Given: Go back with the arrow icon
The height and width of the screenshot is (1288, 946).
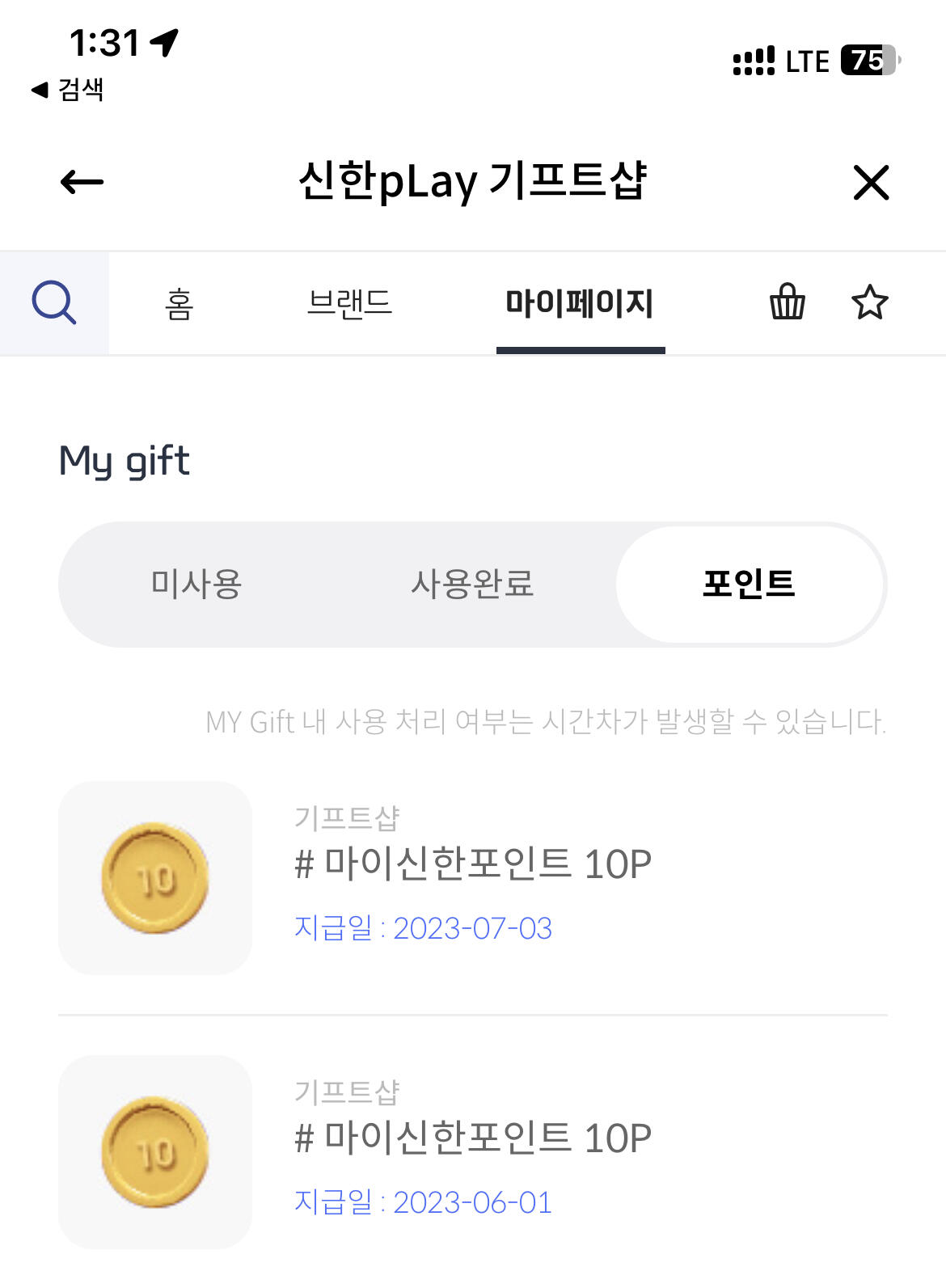Looking at the screenshot, I should pyautogui.click(x=82, y=182).
